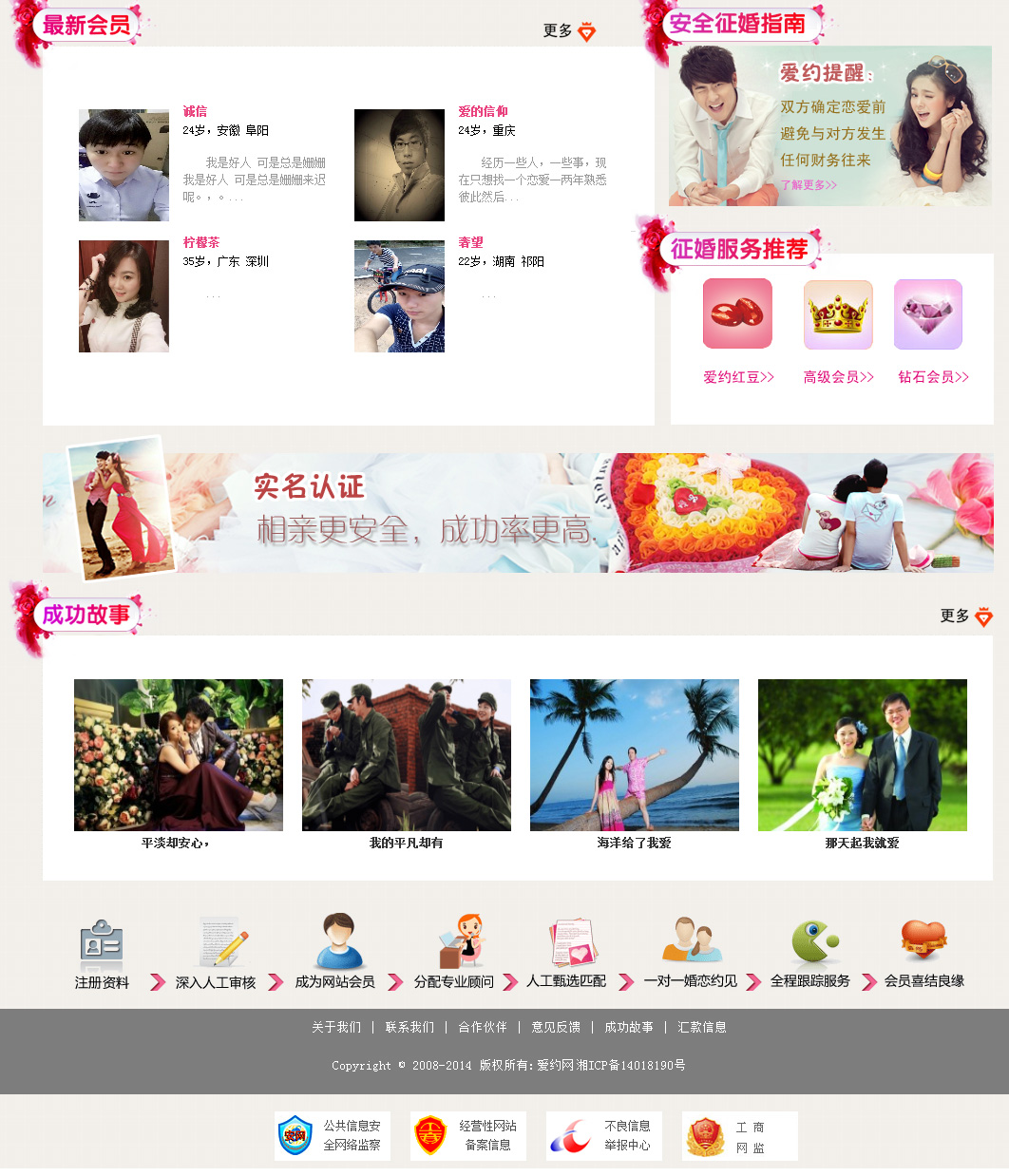
Task: Select 高级会员 membership option
Action: click(838, 377)
